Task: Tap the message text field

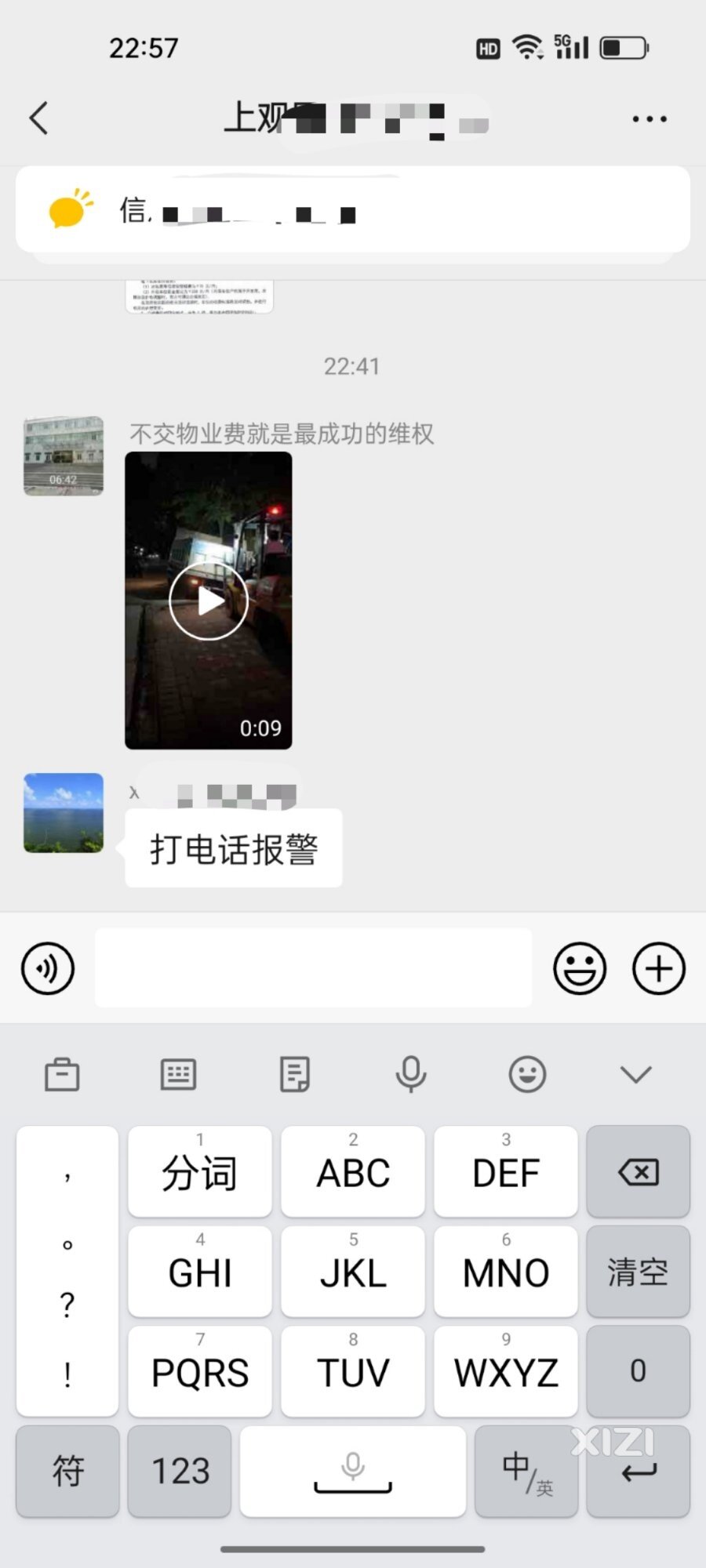Action: (314, 968)
